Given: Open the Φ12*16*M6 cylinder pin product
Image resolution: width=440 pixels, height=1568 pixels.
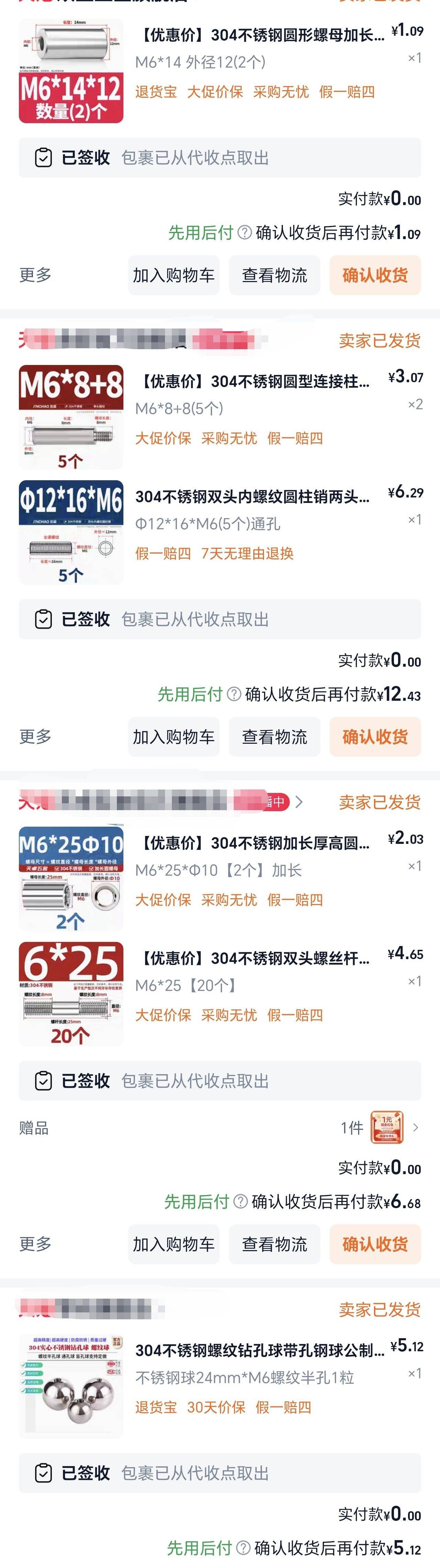Looking at the screenshot, I should (x=252, y=497).
